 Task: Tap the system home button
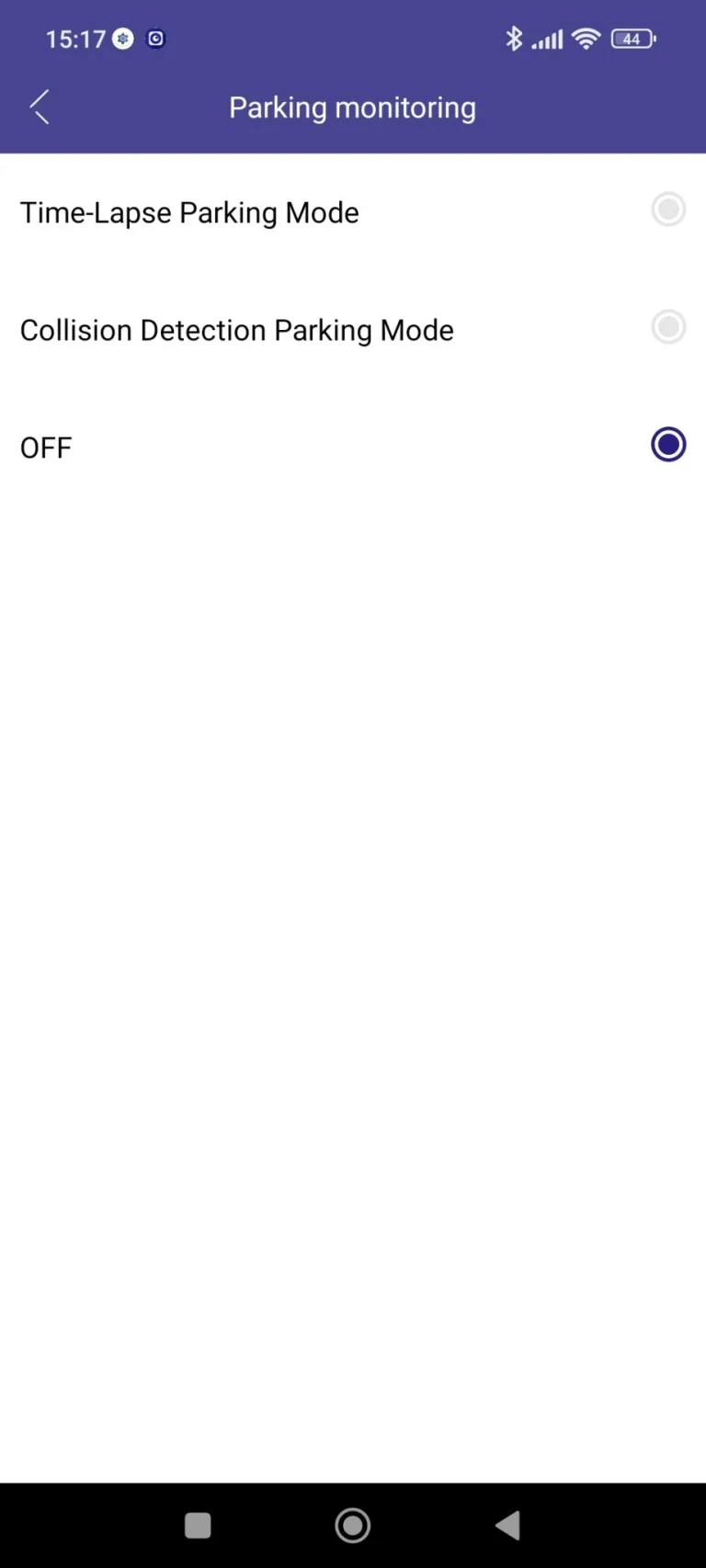(353, 1526)
